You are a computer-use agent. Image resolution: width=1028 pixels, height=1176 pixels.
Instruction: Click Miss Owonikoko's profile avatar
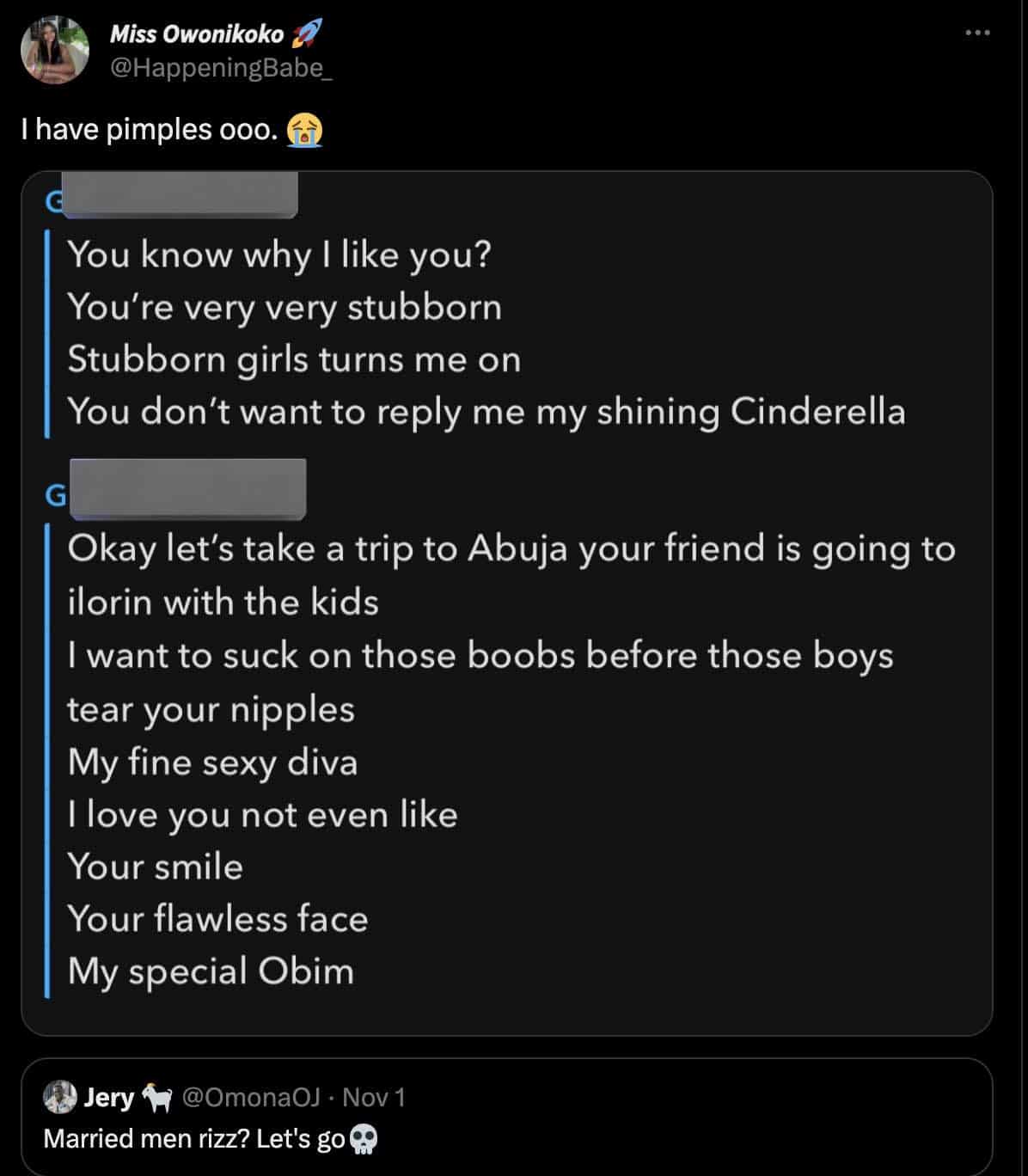coord(56,50)
